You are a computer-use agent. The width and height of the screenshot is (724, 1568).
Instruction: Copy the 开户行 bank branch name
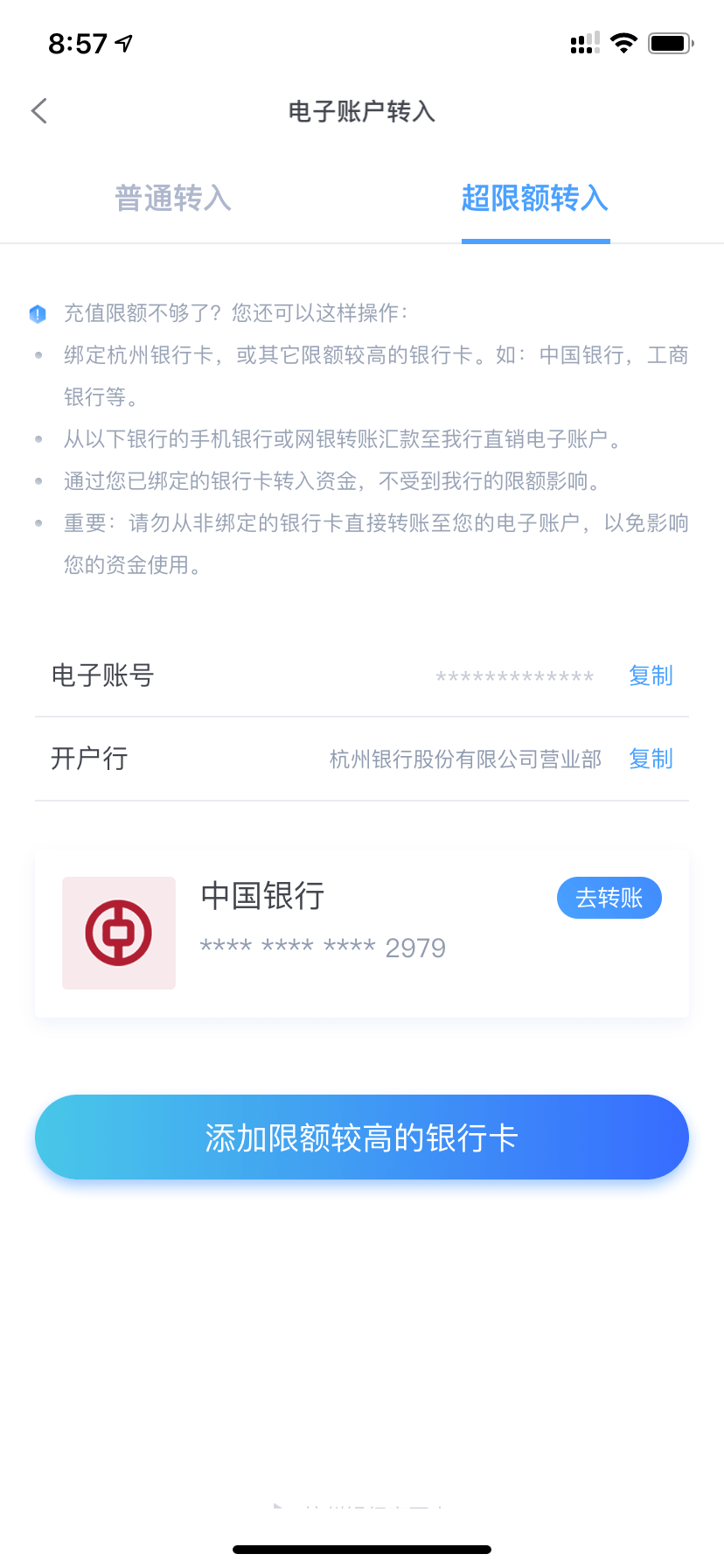pyautogui.click(x=651, y=759)
